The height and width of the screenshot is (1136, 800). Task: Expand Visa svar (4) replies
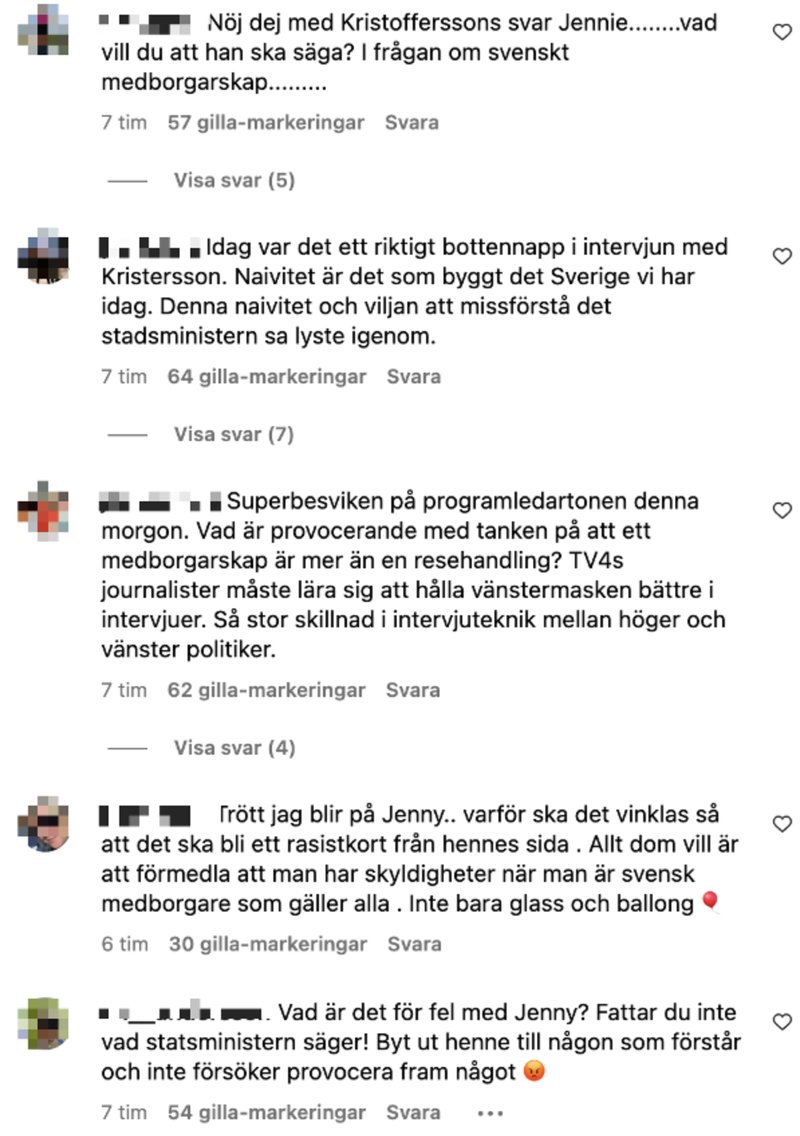(234, 748)
